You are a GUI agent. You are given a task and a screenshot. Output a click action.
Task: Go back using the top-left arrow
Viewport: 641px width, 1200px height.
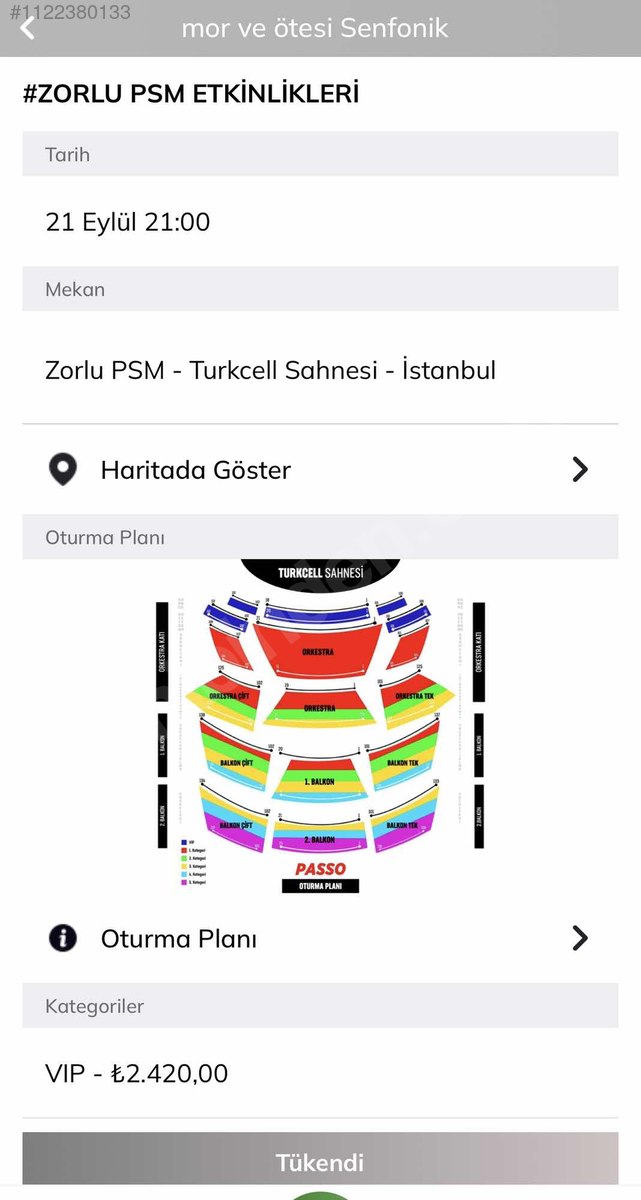(28, 28)
